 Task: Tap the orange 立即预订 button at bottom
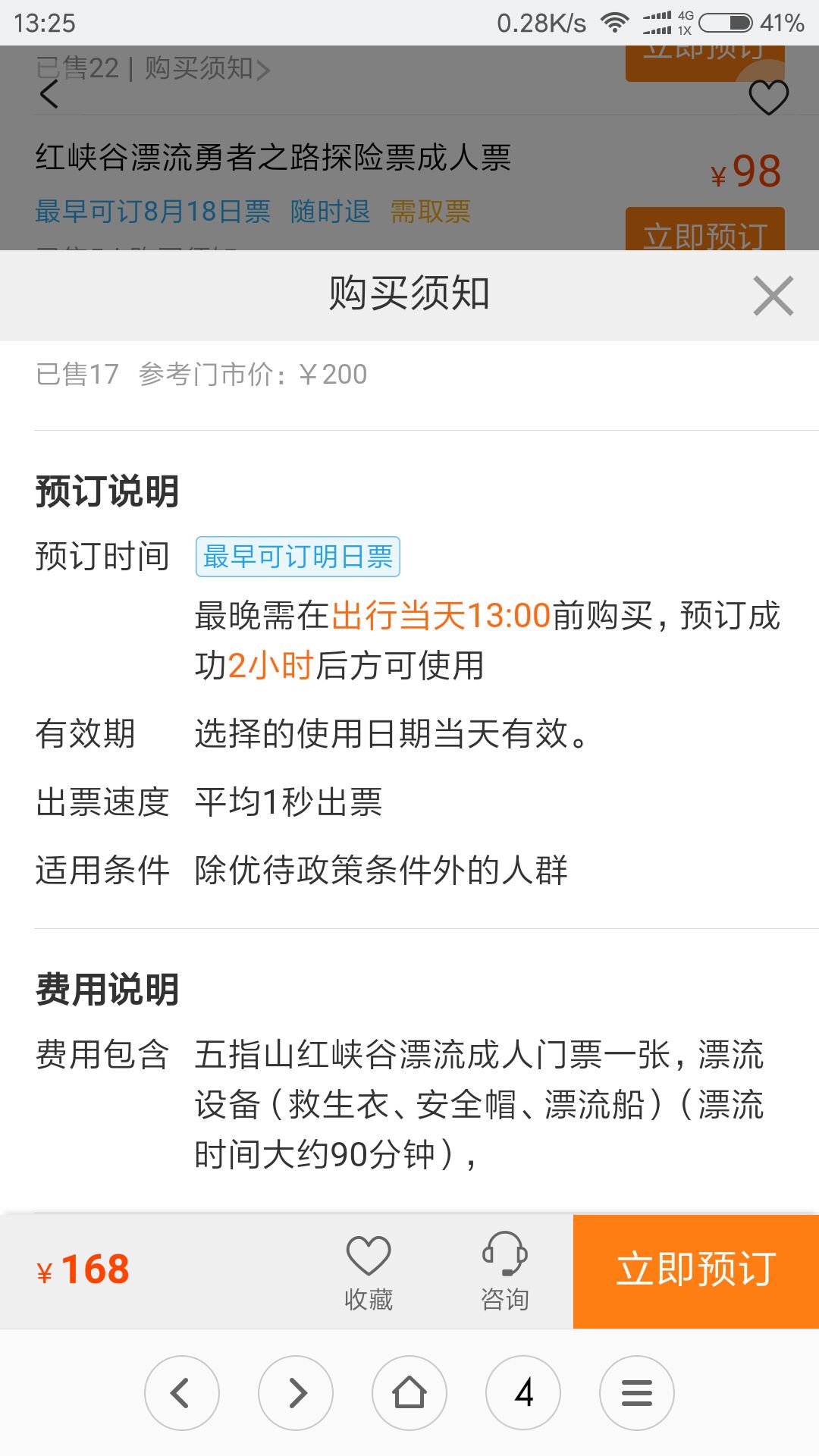point(696,1271)
